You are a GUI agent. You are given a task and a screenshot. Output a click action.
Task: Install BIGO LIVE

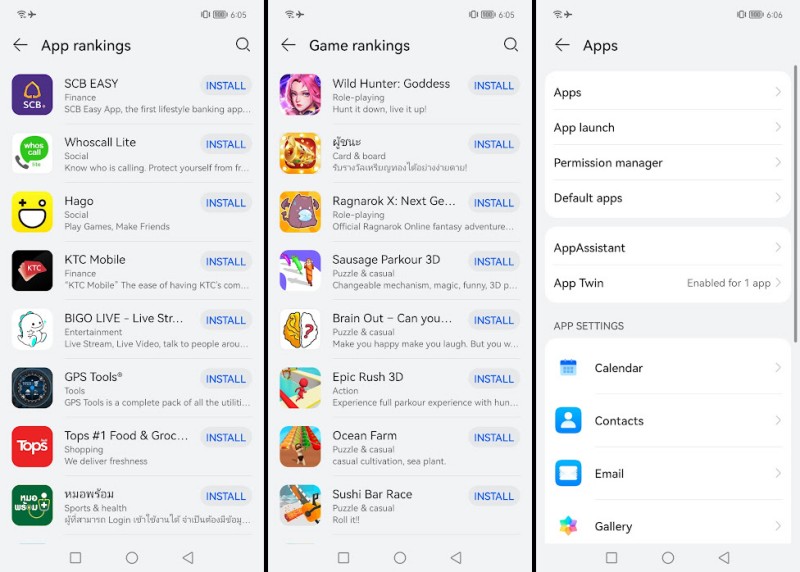(225, 320)
